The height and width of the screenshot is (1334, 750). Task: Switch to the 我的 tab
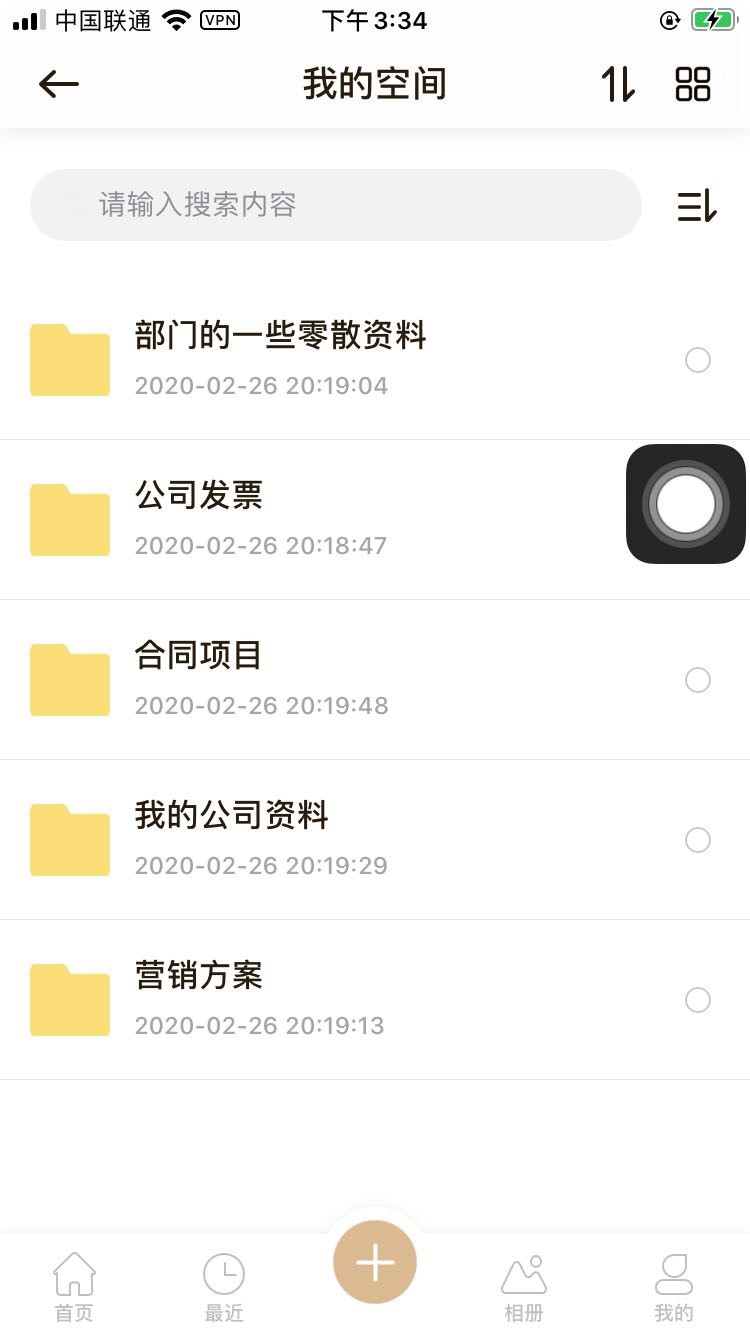click(674, 1287)
